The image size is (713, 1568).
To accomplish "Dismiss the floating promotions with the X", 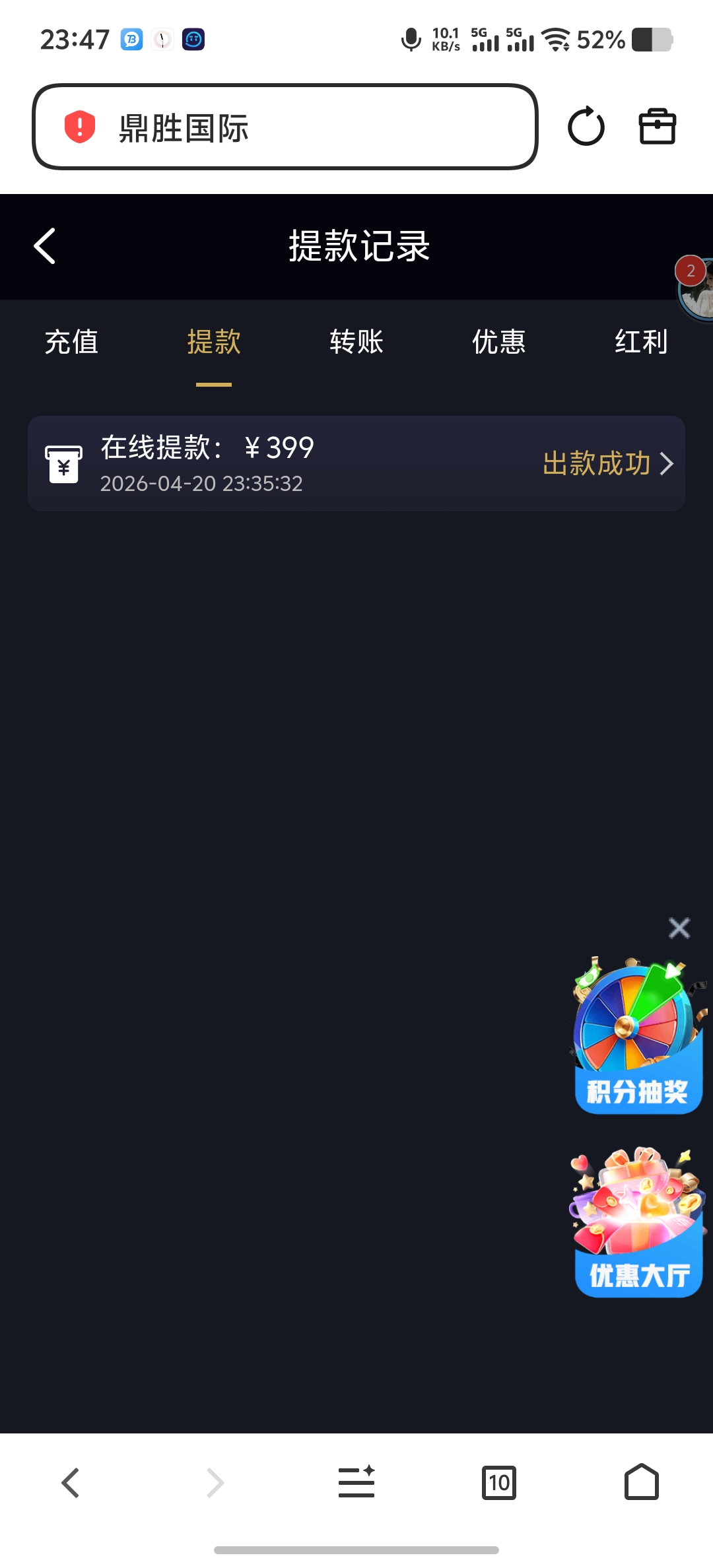I will coord(679,928).
